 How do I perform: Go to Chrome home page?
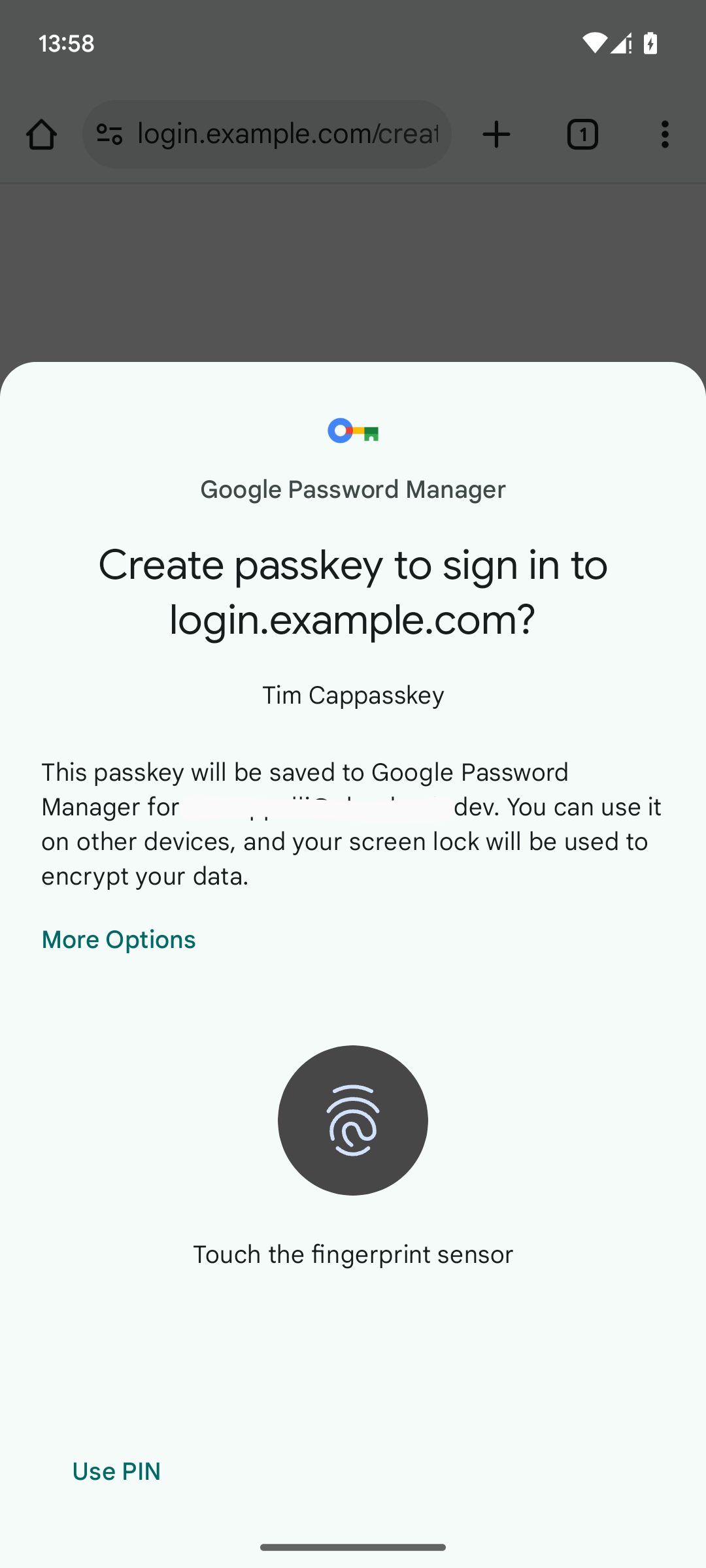[x=41, y=135]
